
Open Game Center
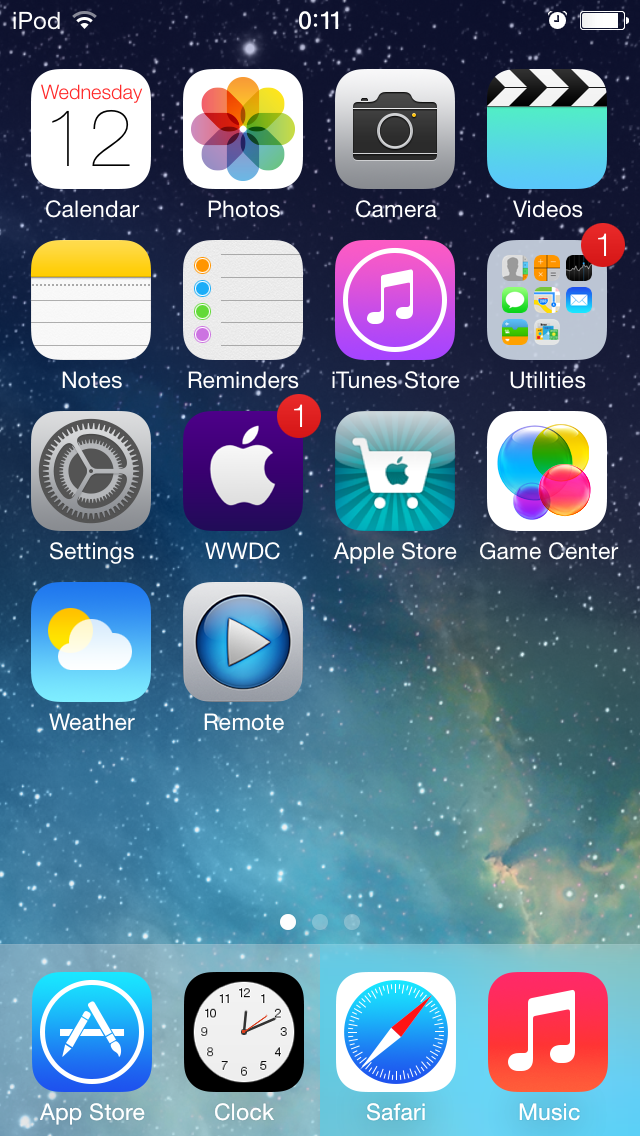[547, 471]
